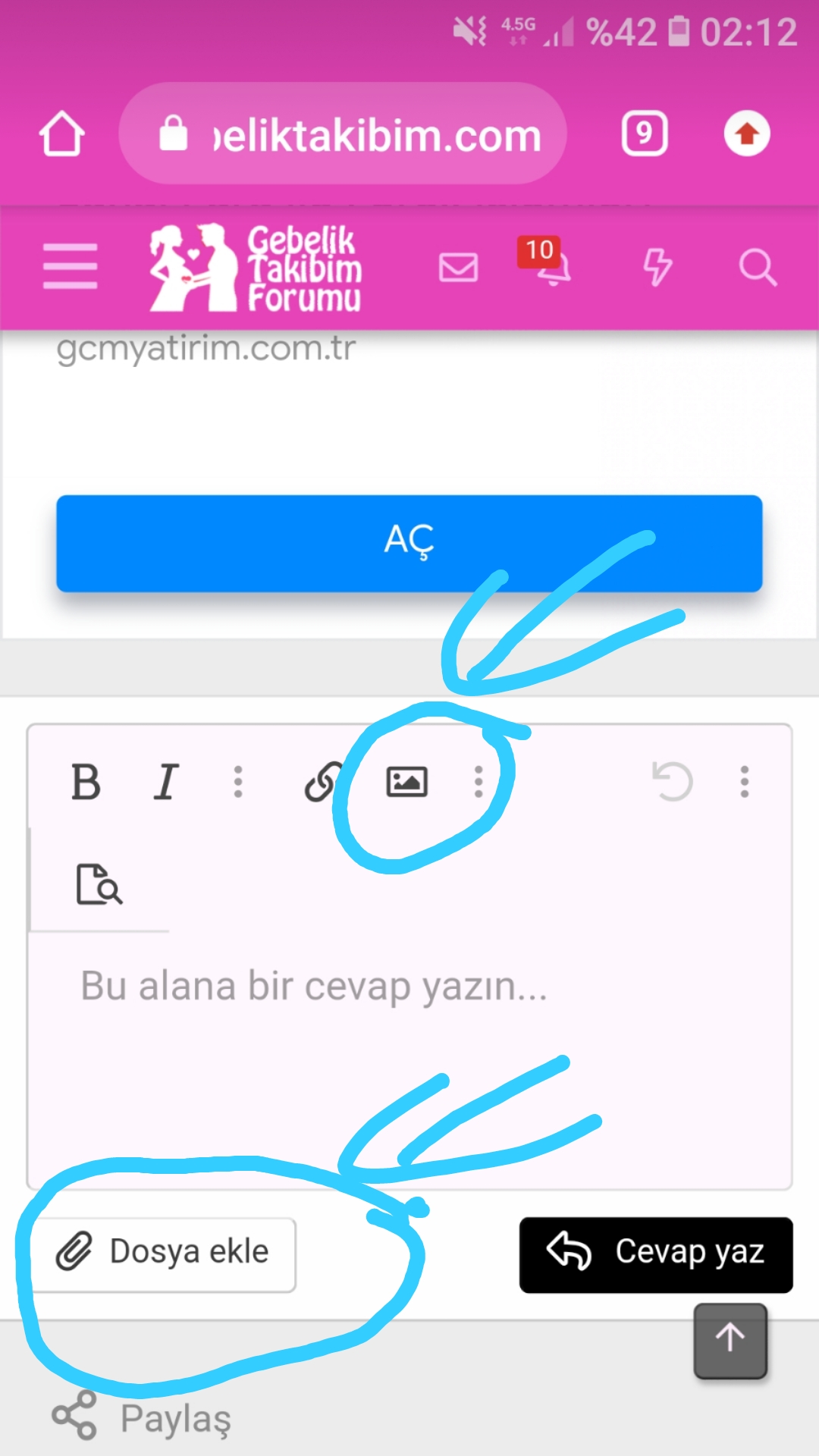Insert an image into the reply

[x=407, y=782]
